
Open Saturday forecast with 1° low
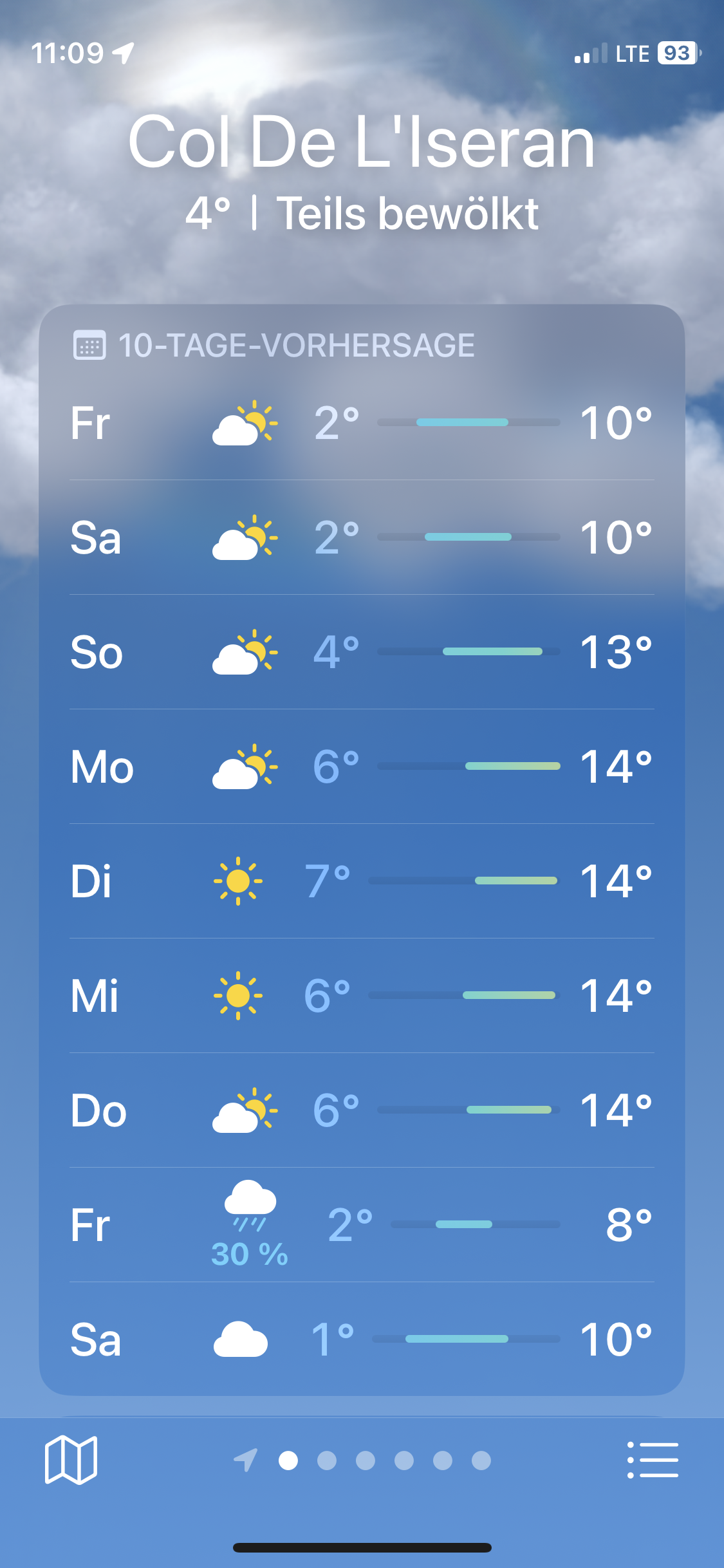point(362,1339)
